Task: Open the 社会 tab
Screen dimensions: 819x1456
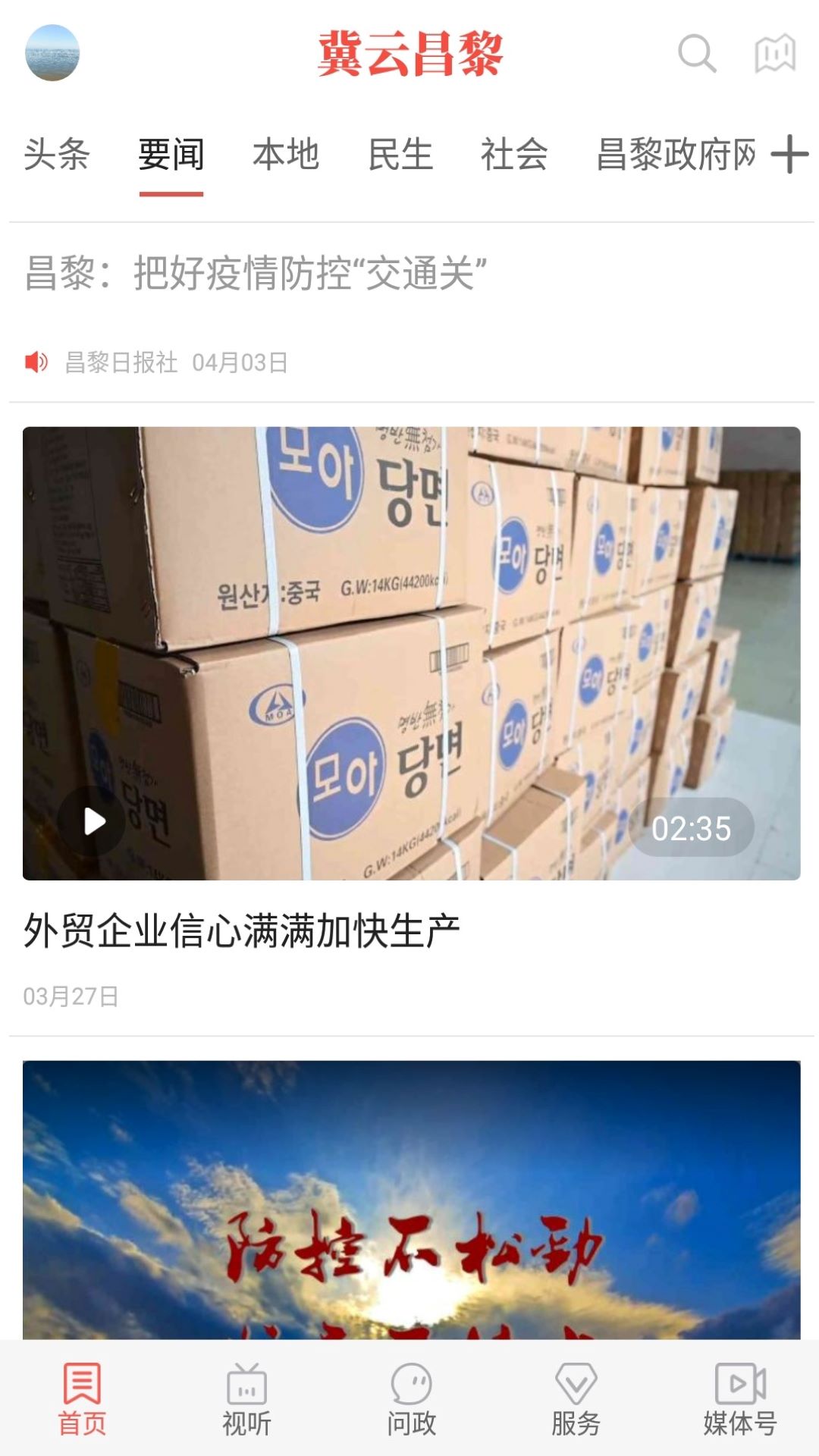Action: tap(514, 155)
